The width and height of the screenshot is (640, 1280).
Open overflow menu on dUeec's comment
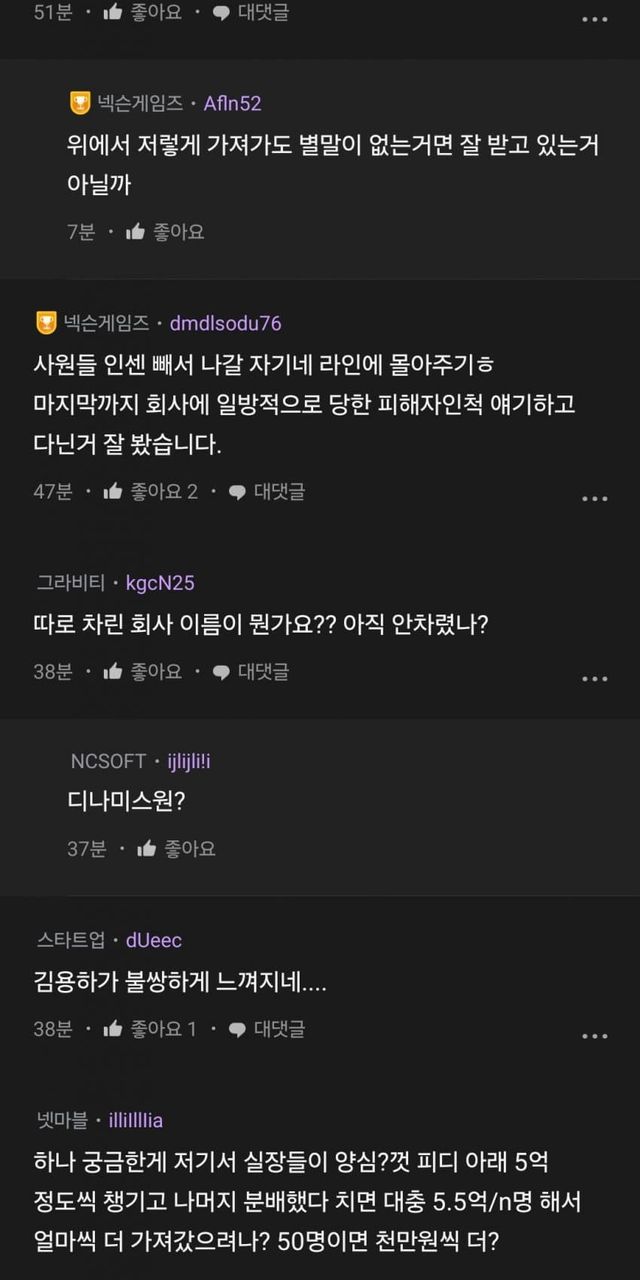click(595, 1035)
